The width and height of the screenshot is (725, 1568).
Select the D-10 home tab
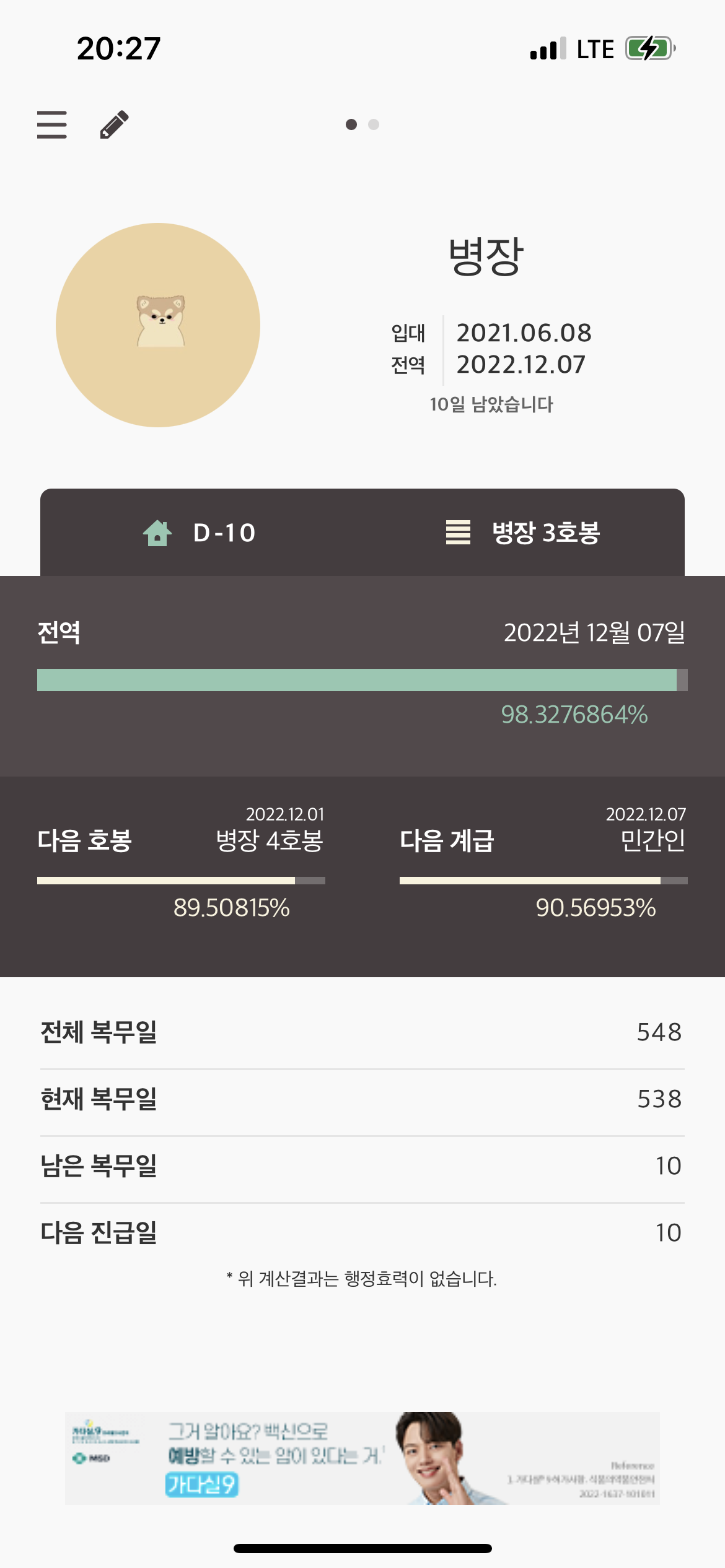(200, 533)
